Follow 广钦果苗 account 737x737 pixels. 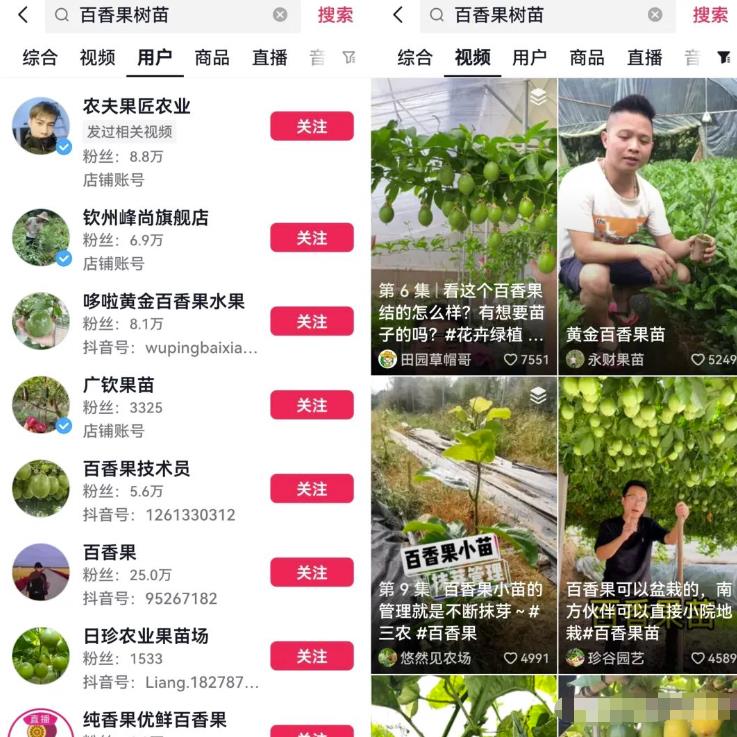(311, 405)
